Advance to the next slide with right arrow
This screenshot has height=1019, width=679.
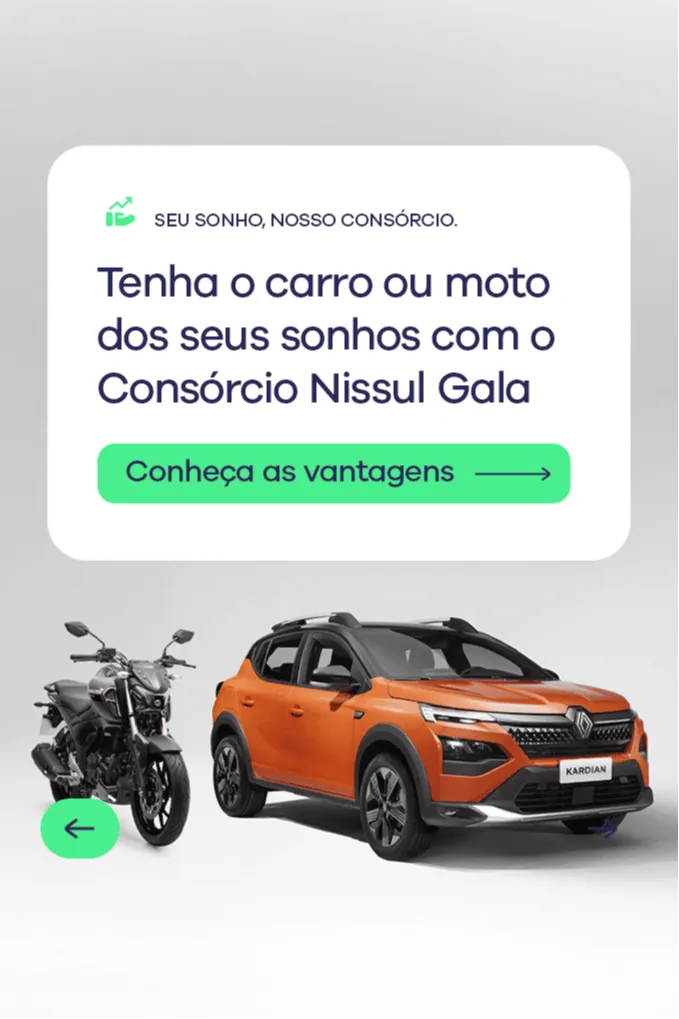coord(602,828)
